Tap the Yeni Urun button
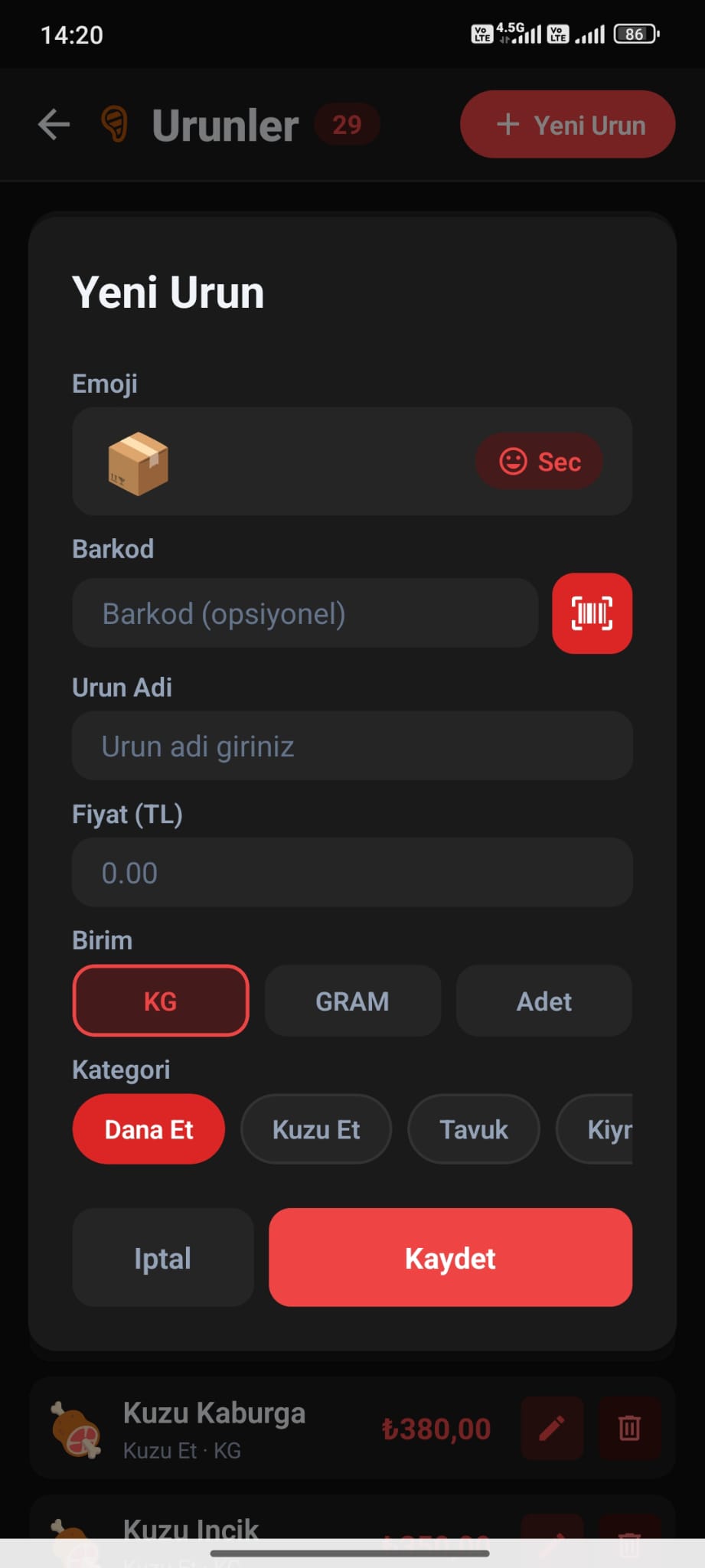Image resolution: width=705 pixels, height=1568 pixels. click(567, 125)
